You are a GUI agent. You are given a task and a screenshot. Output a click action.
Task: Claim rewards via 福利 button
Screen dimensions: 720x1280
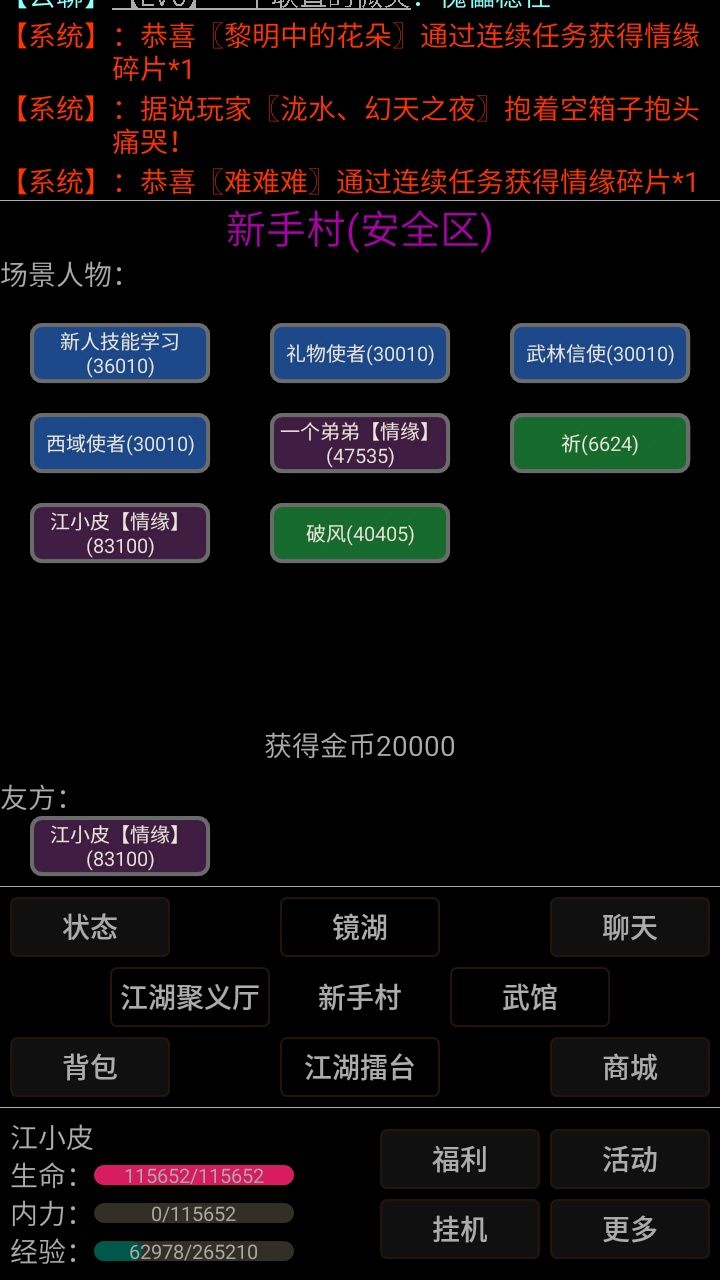point(459,1159)
